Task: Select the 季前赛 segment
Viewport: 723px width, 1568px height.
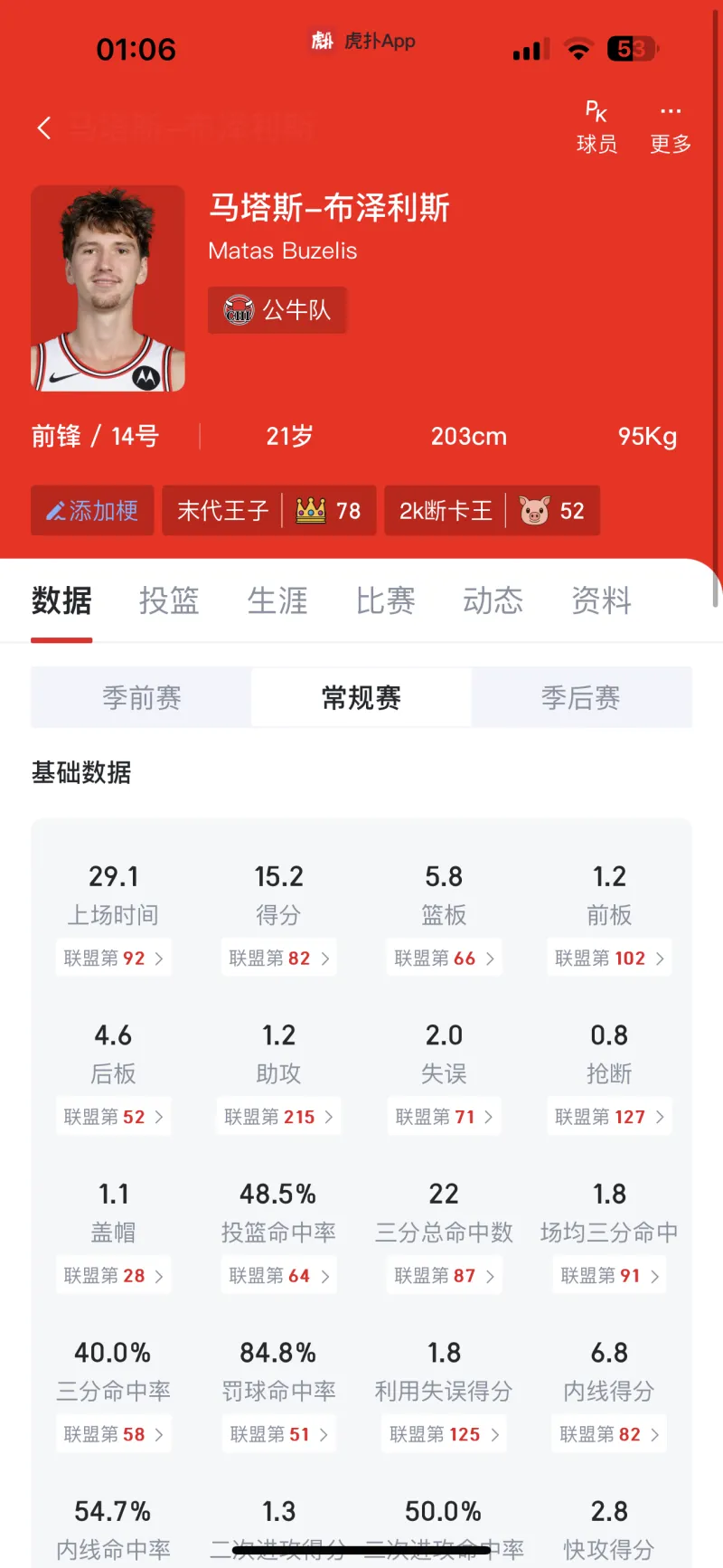Action: pos(142,697)
